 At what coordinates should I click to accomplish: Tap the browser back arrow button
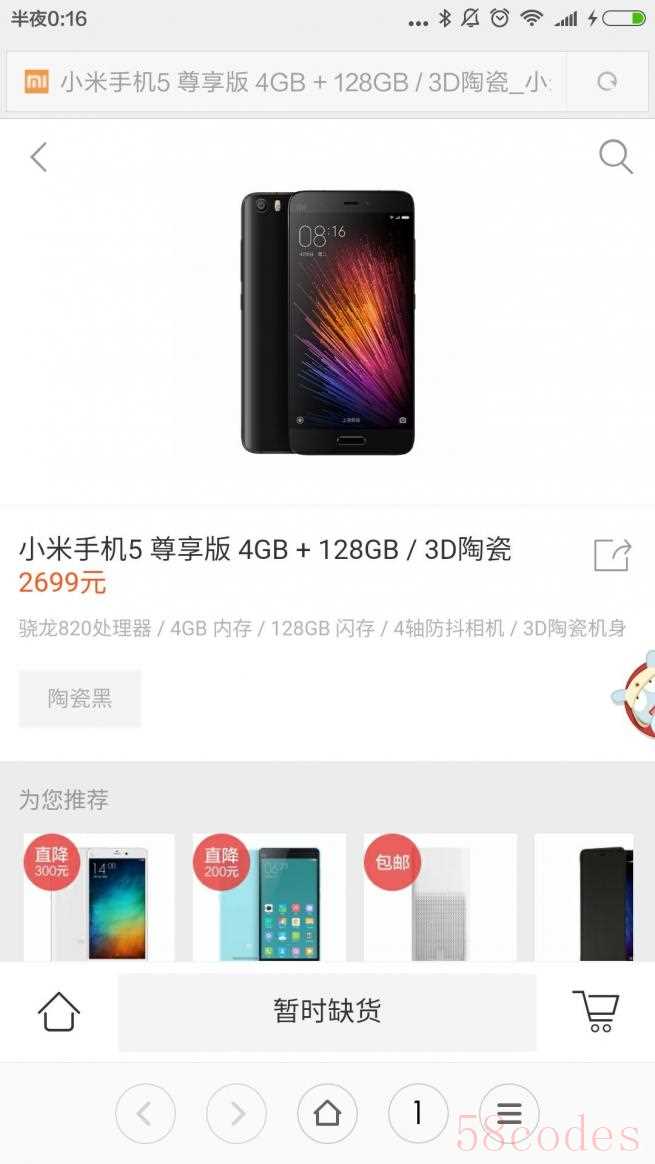click(x=145, y=1113)
